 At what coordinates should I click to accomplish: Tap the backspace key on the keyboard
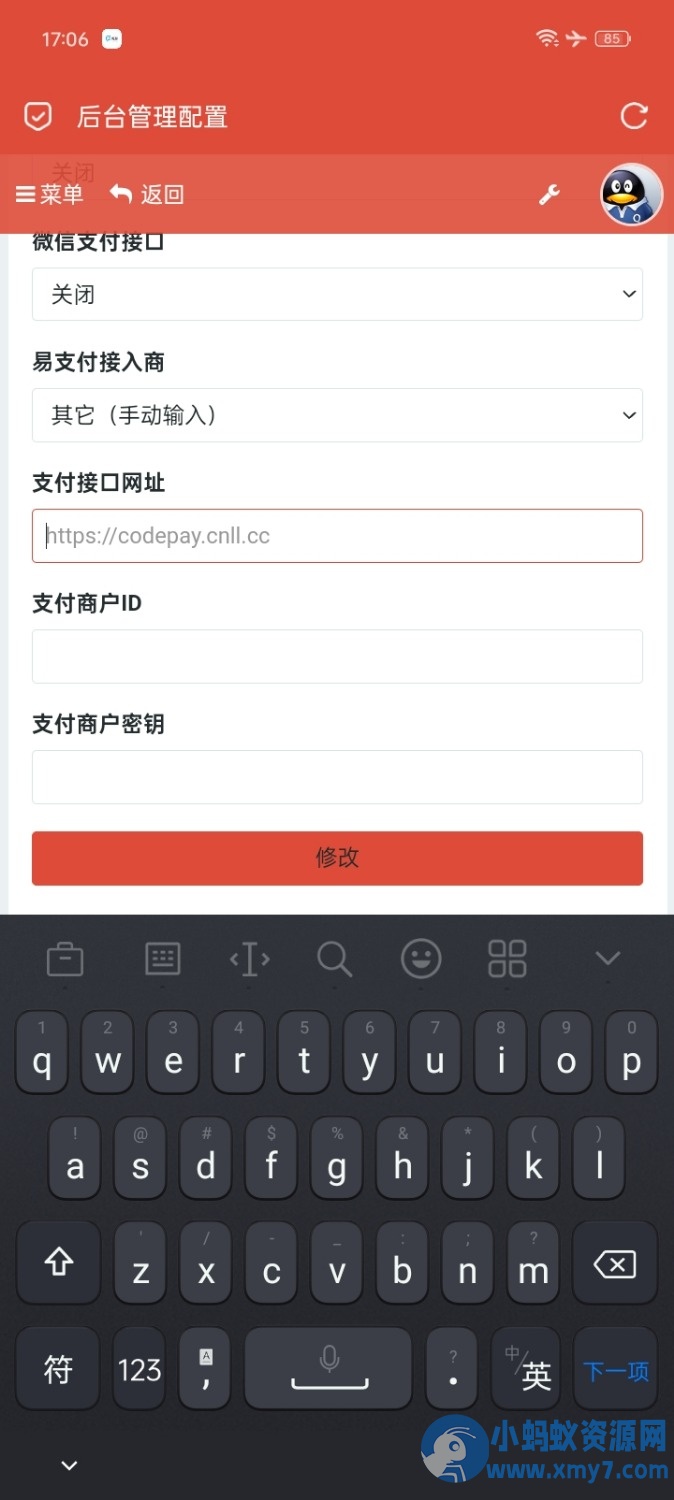[x=614, y=1265]
